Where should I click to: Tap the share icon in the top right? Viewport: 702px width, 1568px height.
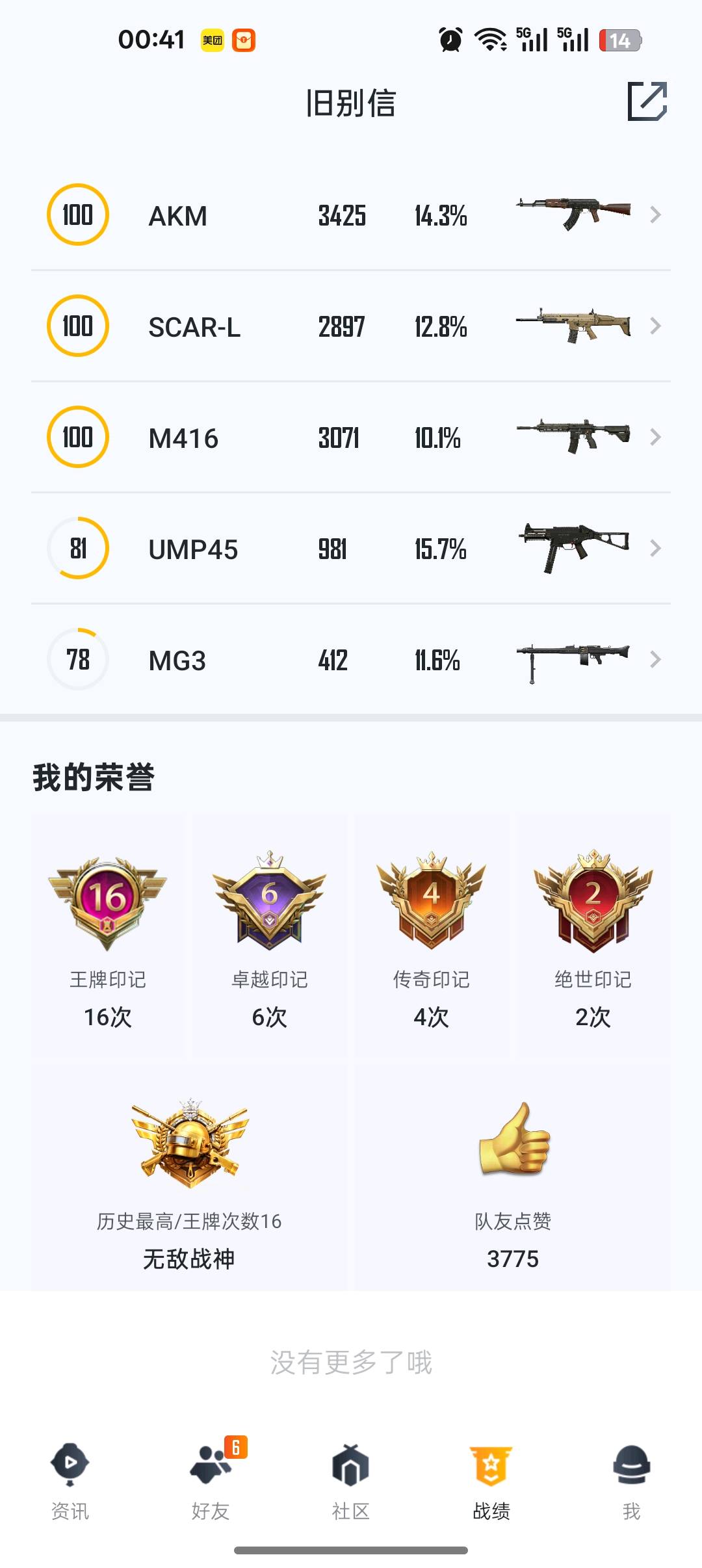click(647, 101)
